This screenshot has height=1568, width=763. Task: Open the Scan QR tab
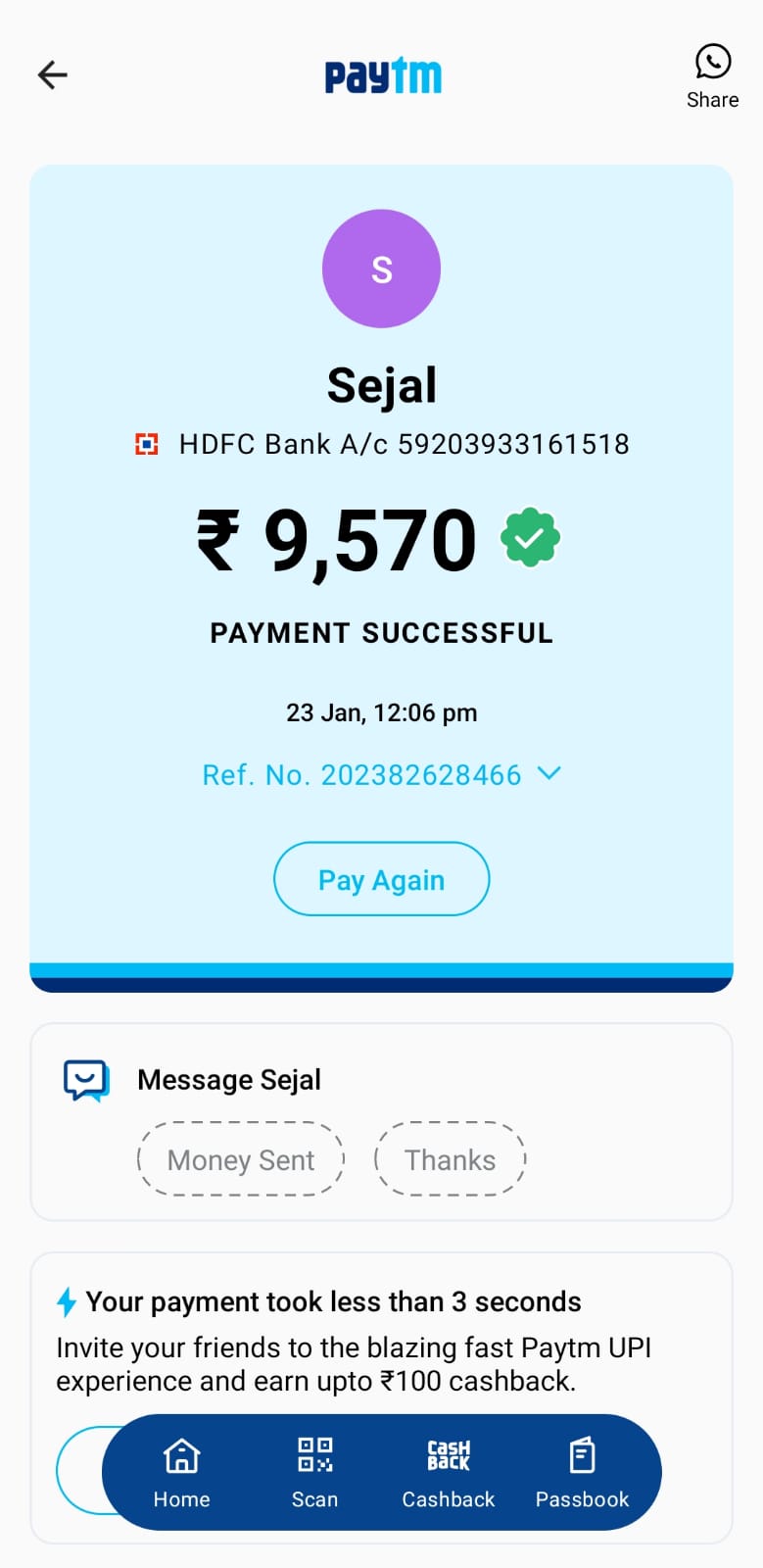[x=314, y=1472]
